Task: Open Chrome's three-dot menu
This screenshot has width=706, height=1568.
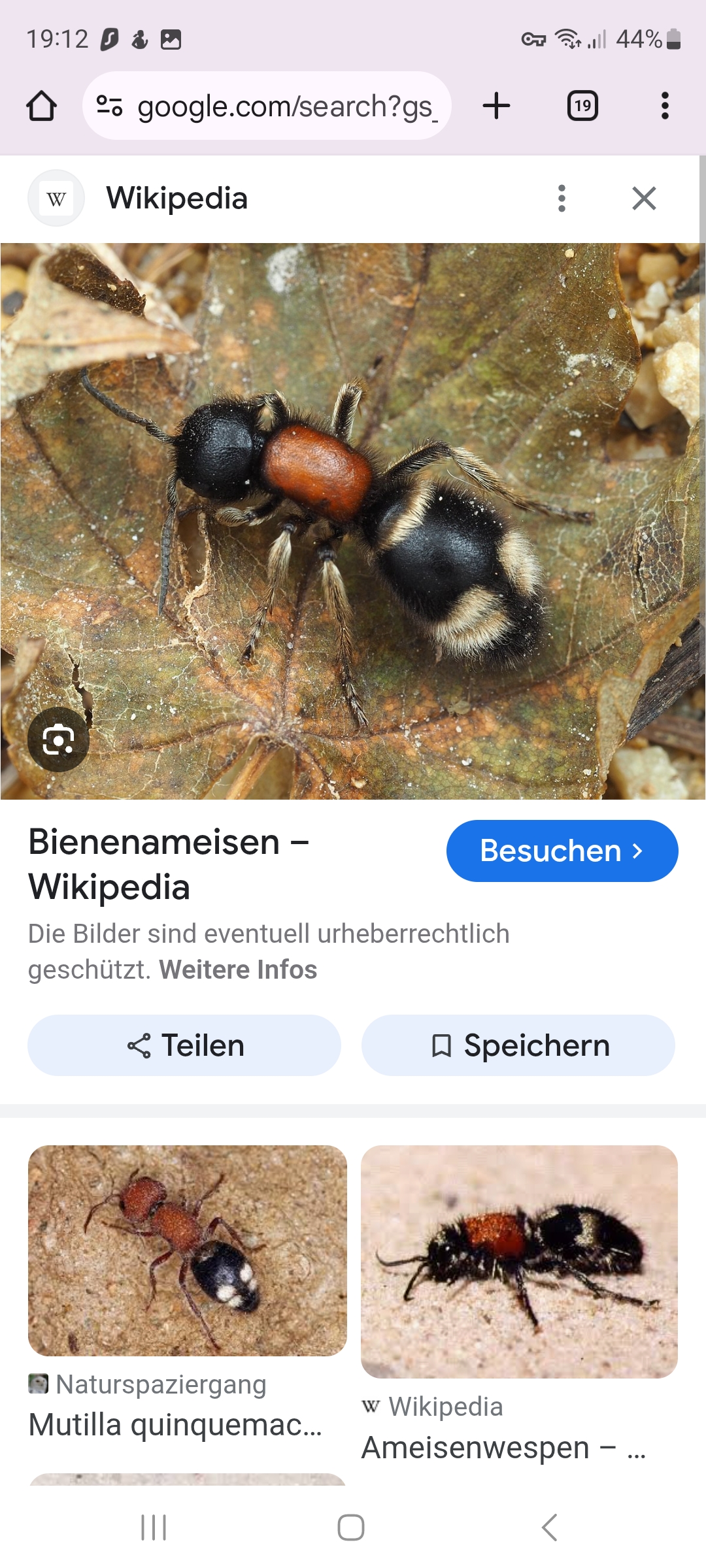Action: click(x=665, y=106)
